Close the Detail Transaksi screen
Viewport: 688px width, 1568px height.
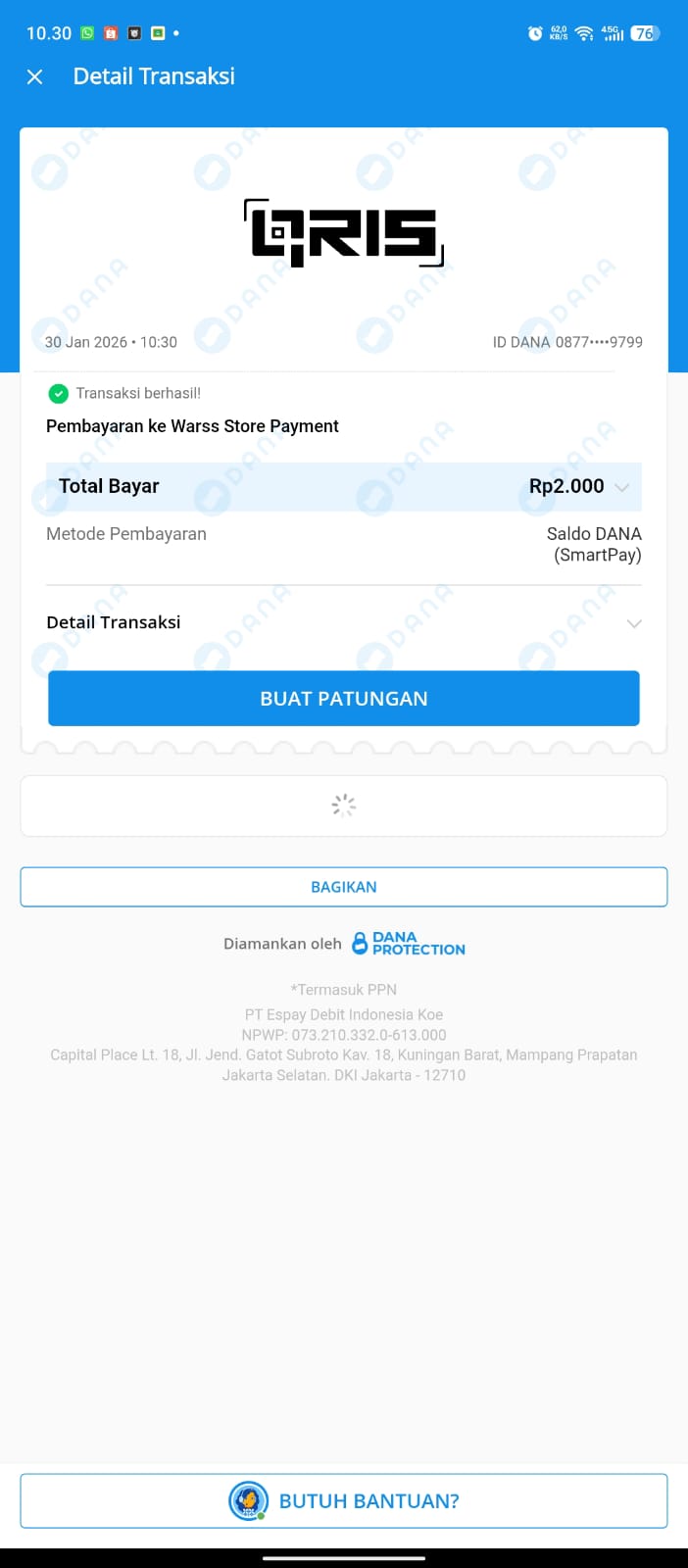(x=35, y=76)
